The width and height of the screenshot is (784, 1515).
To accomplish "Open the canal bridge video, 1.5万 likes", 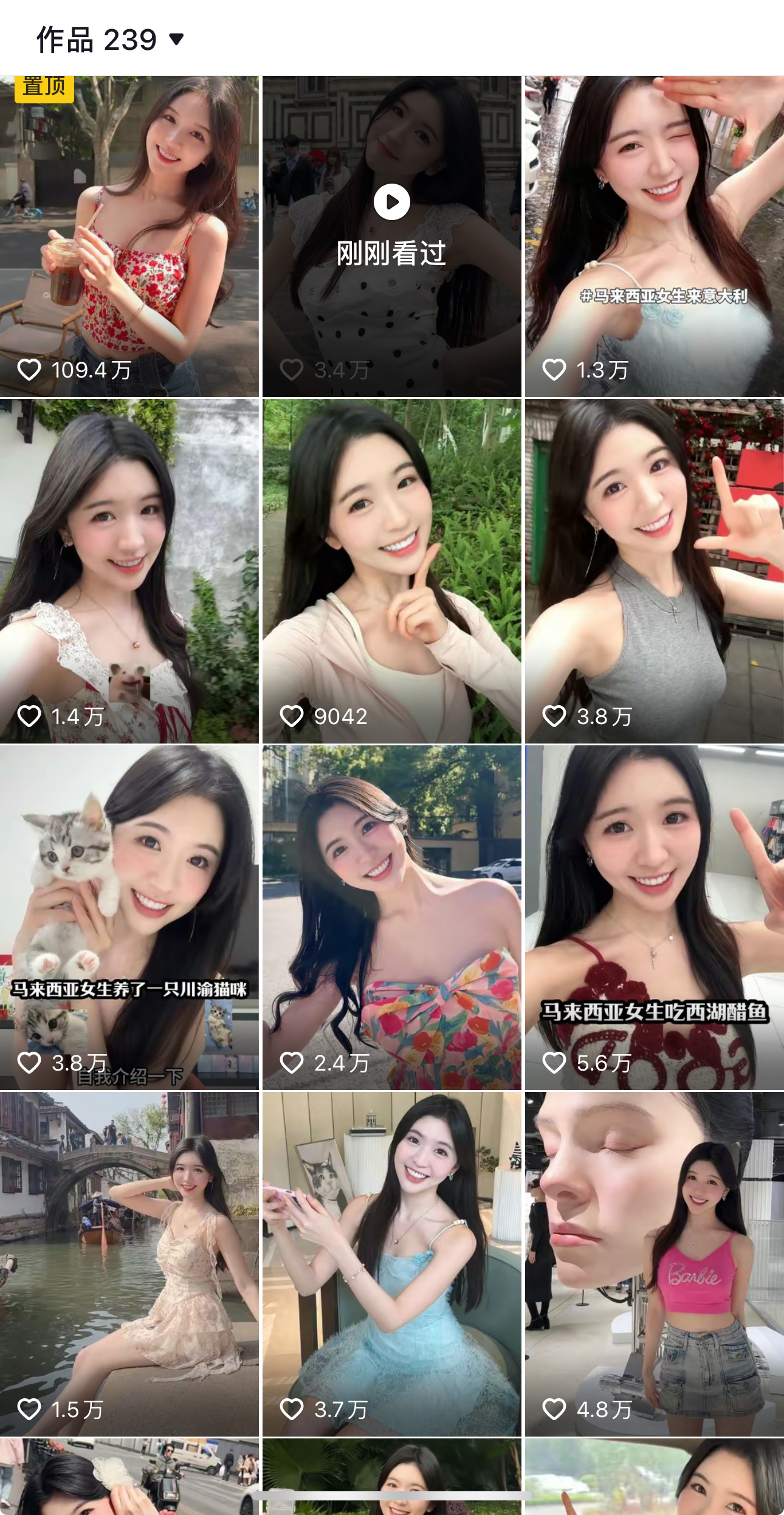I will (x=129, y=1265).
